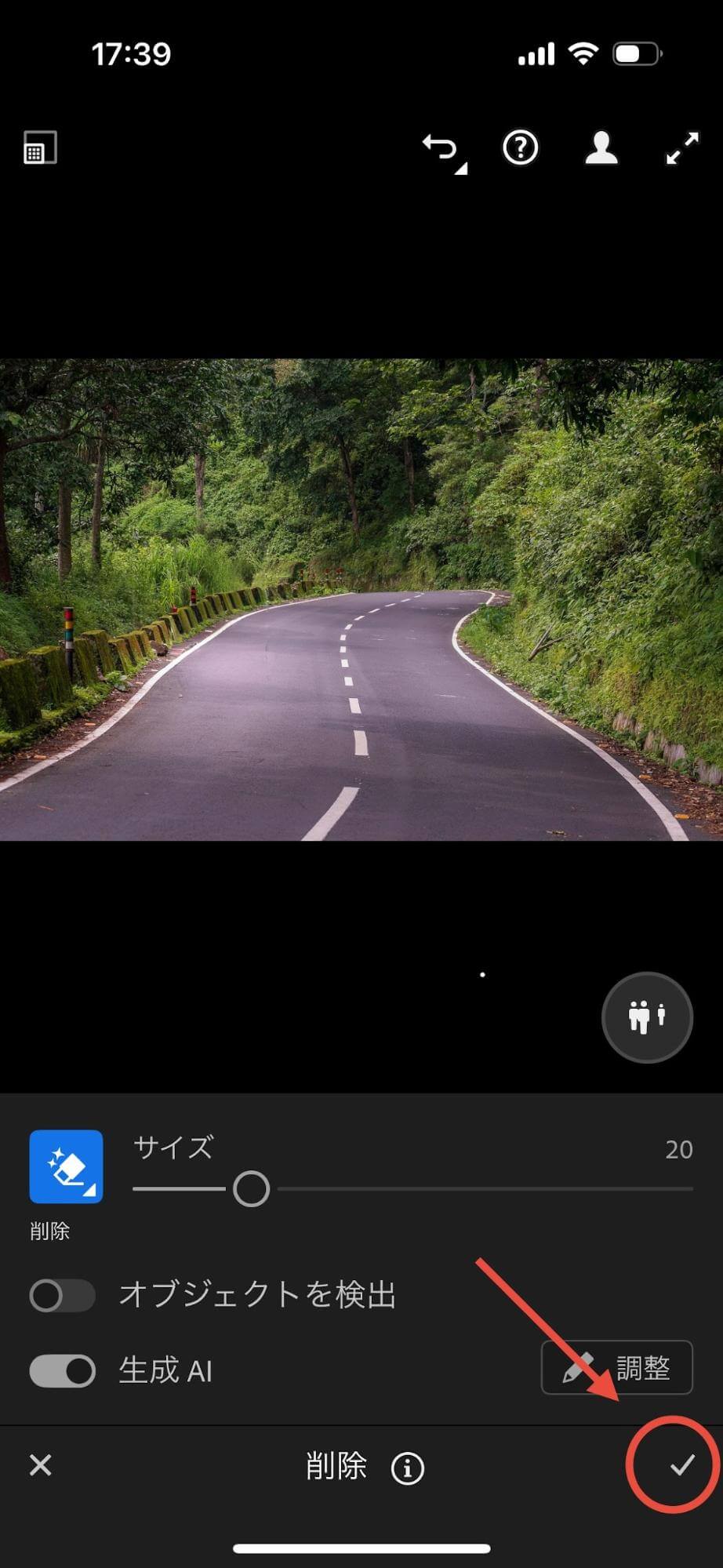Tap the サイズ slider handle
Image resolution: width=723 pixels, height=1568 pixels.
coord(251,1189)
